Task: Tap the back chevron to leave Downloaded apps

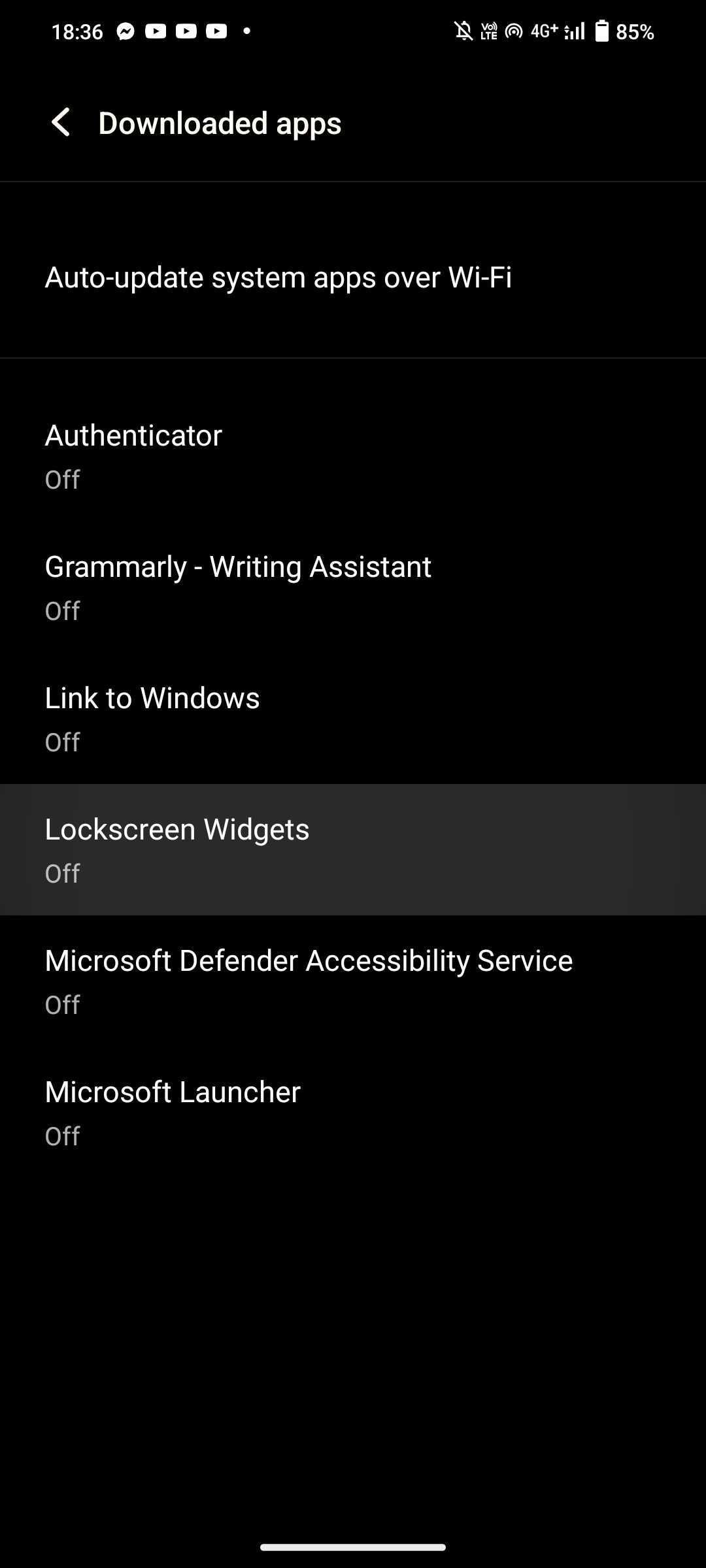Action: coord(62,123)
